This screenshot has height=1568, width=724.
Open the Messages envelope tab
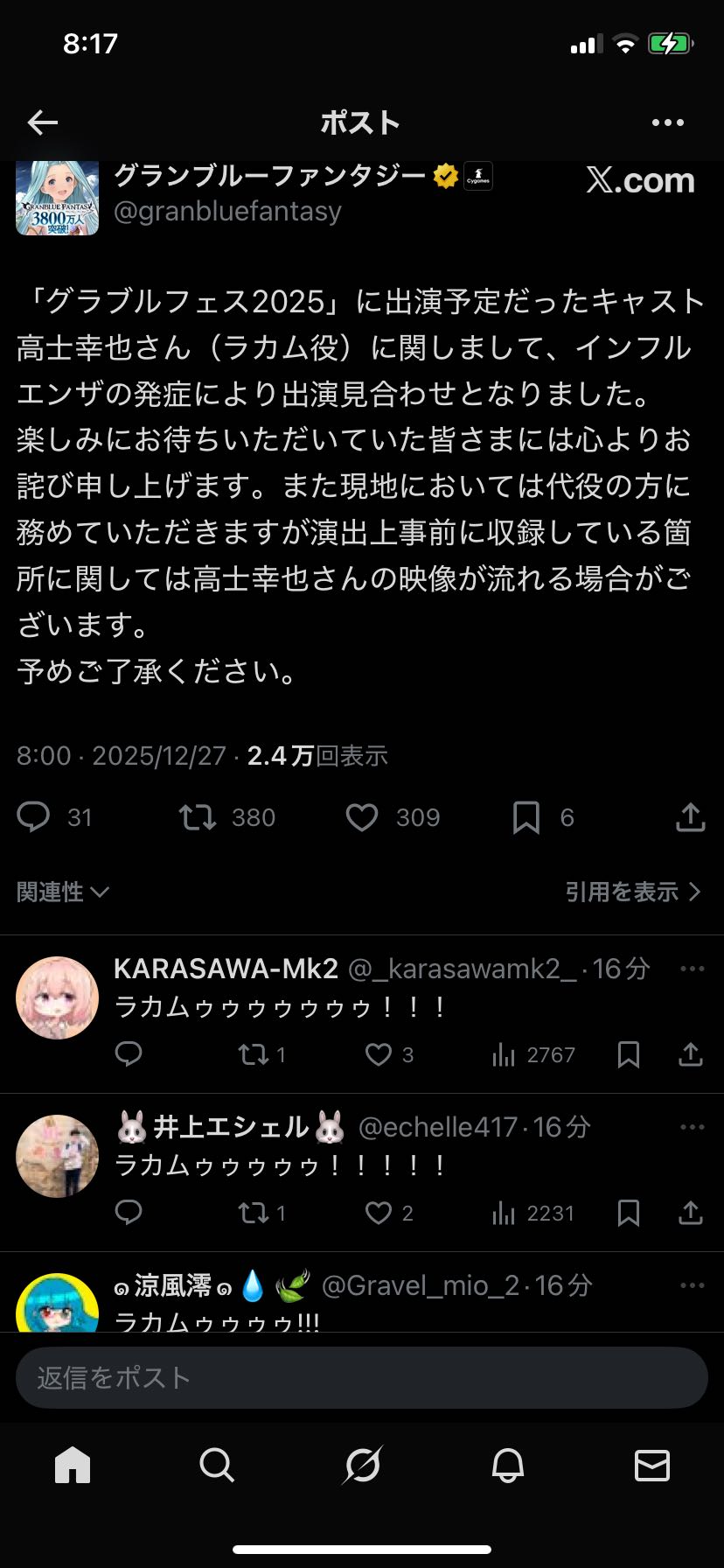(x=651, y=1465)
